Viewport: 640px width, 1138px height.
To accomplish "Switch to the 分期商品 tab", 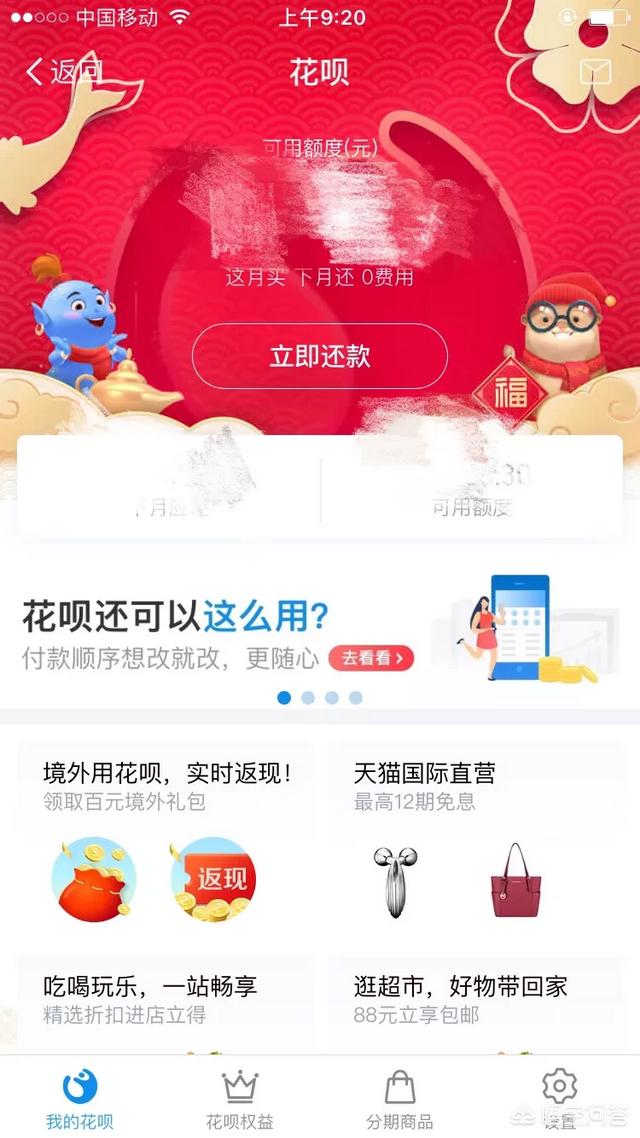I will [400, 1098].
